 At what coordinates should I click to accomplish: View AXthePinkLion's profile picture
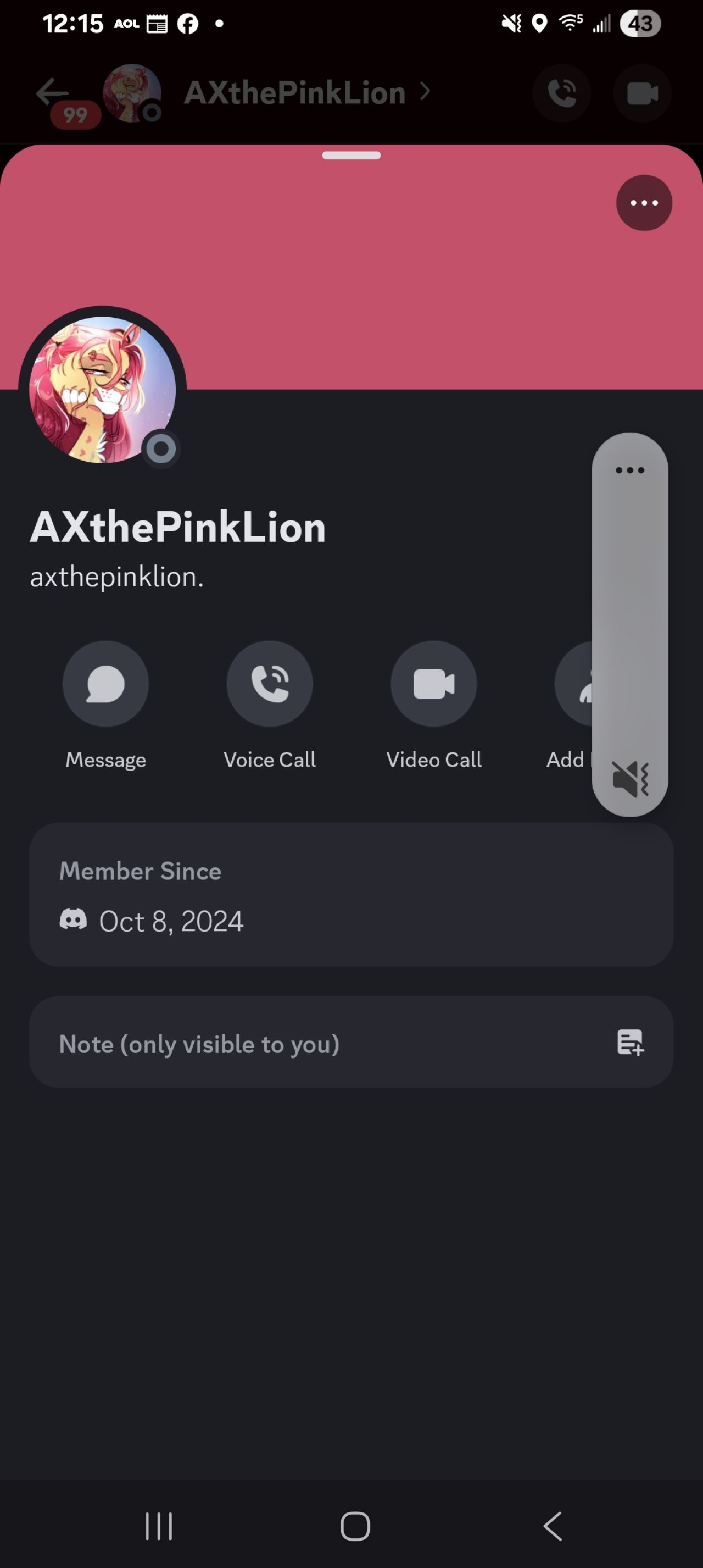coord(102,390)
